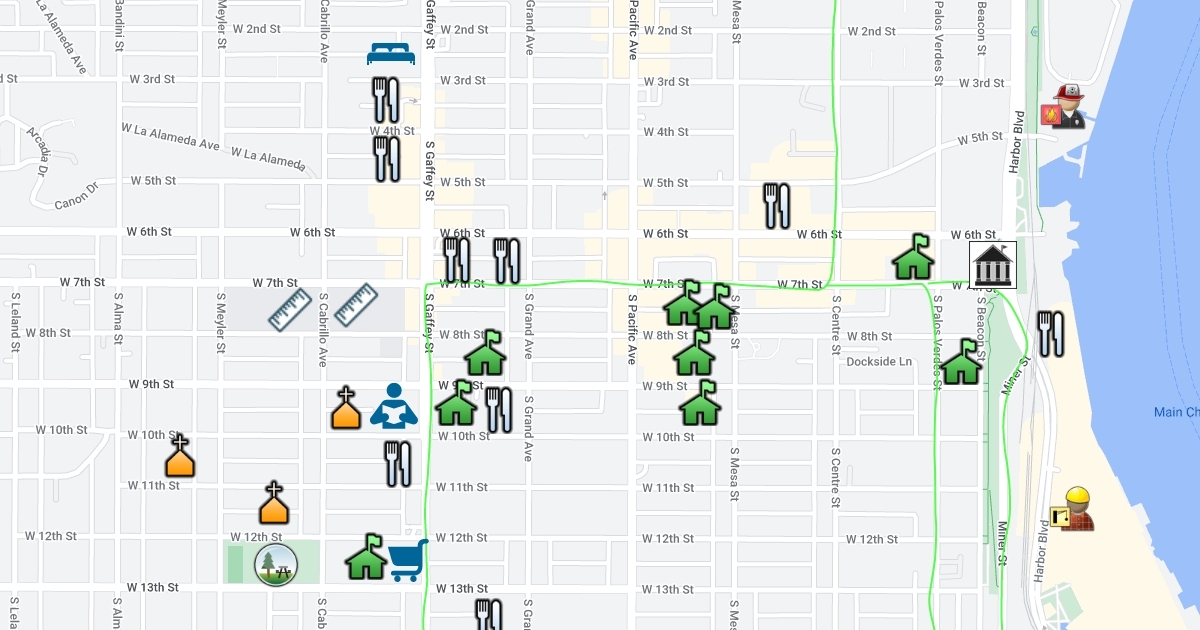The width and height of the screenshot is (1200, 630).
Task: Open the columned museum building marker on W 6th St
Action: coord(993,266)
